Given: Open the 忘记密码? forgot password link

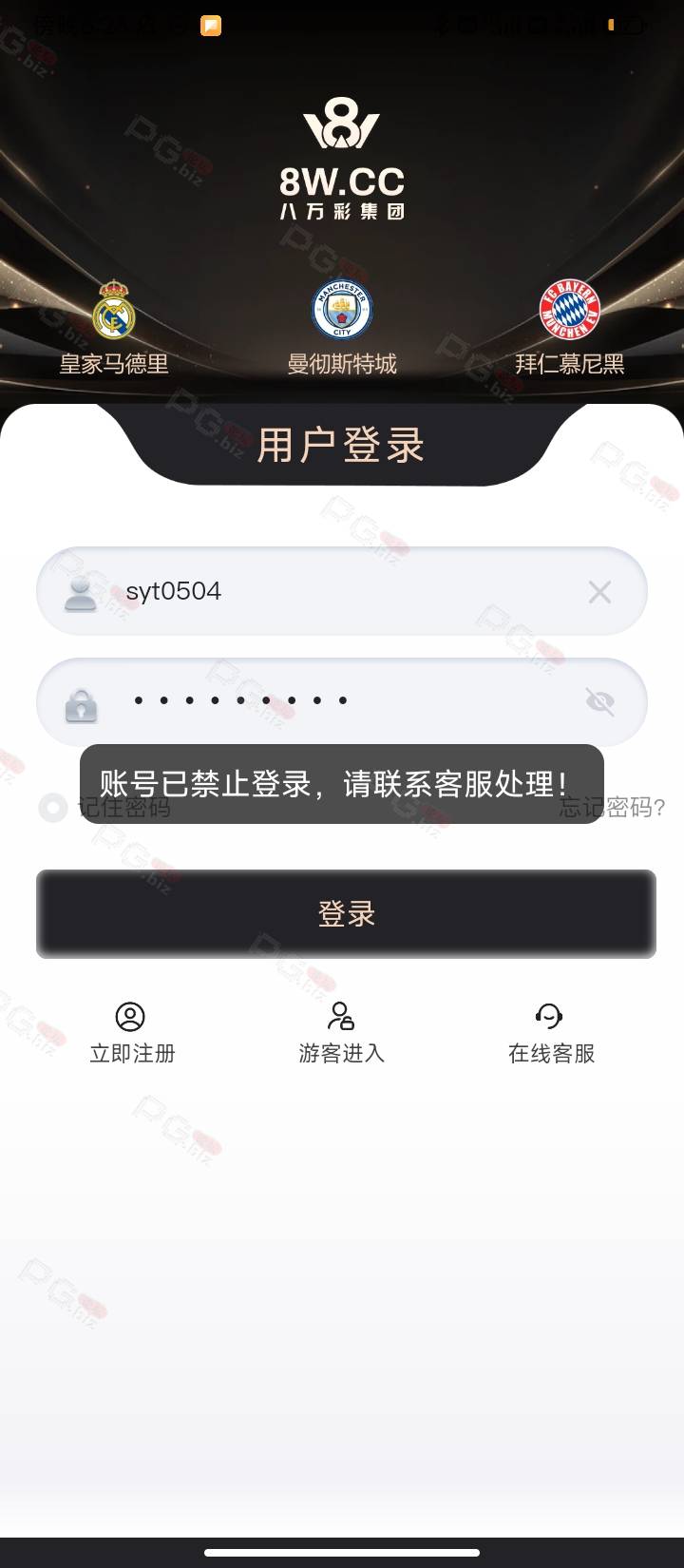Looking at the screenshot, I should pyautogui.click(x=612, y=808).
